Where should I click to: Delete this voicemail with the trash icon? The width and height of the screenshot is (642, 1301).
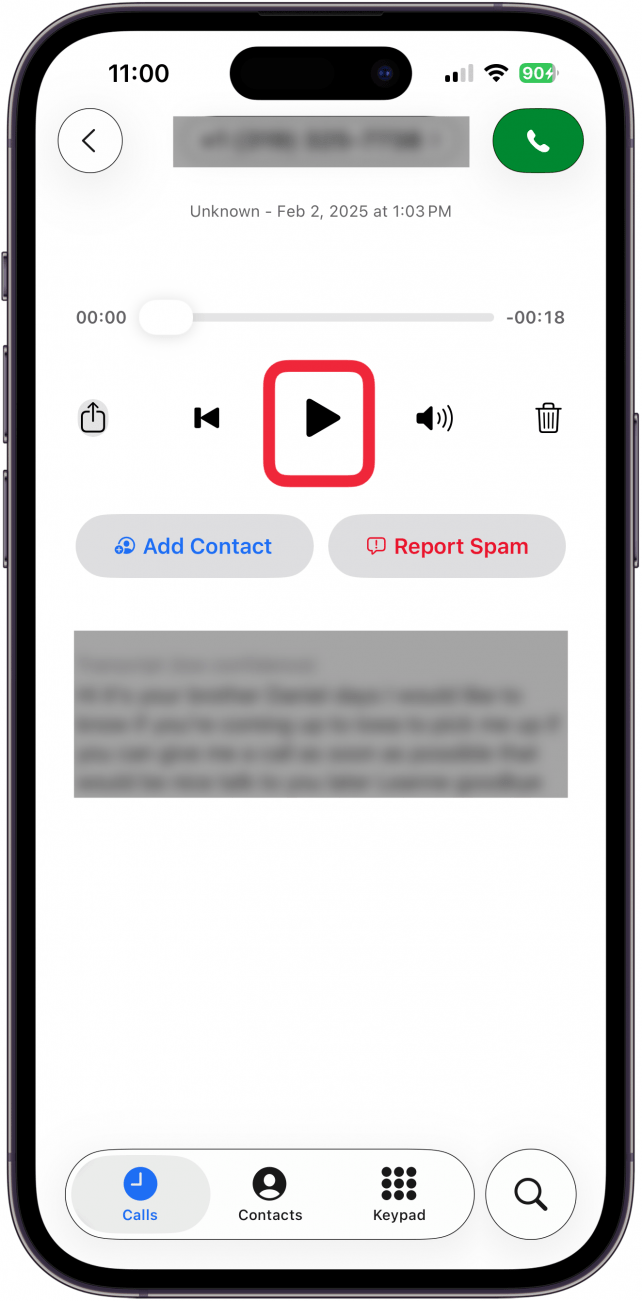point(548,418)
